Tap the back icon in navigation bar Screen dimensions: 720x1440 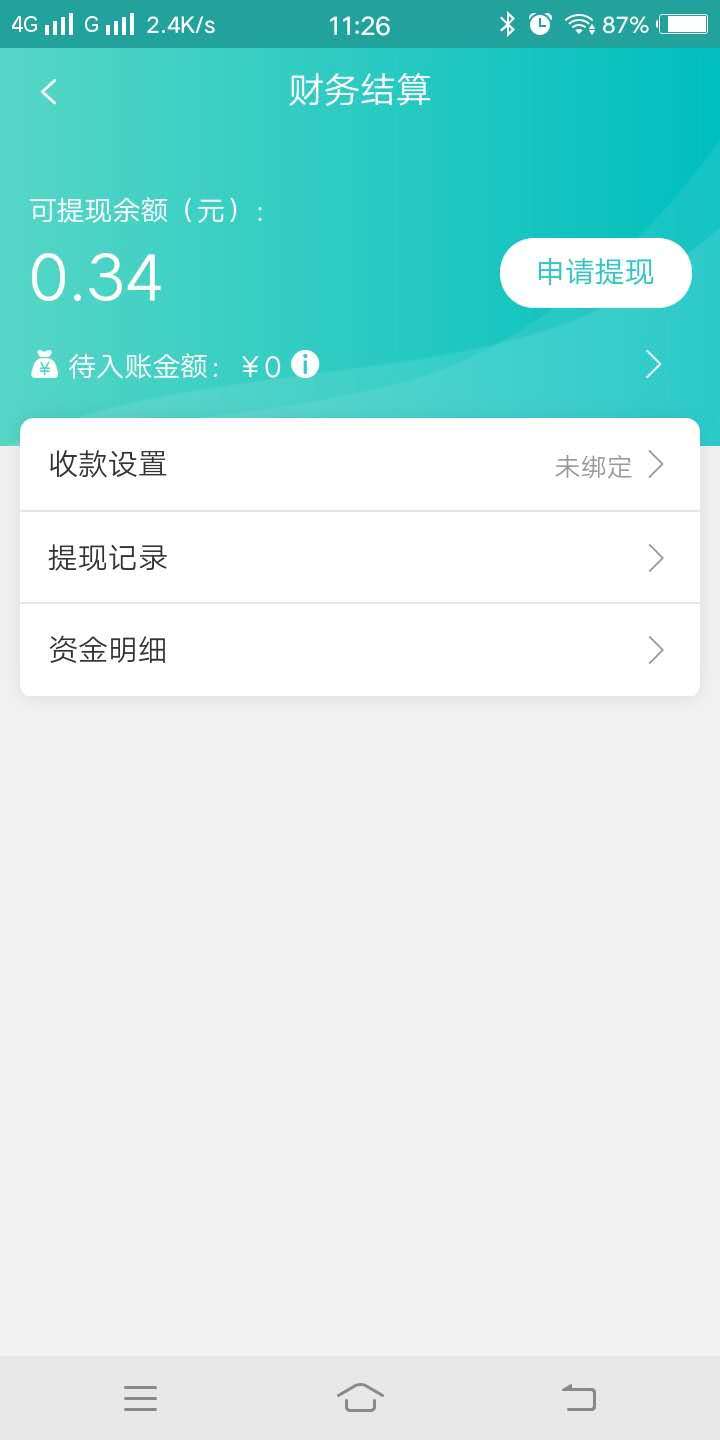coord(578,1398)
